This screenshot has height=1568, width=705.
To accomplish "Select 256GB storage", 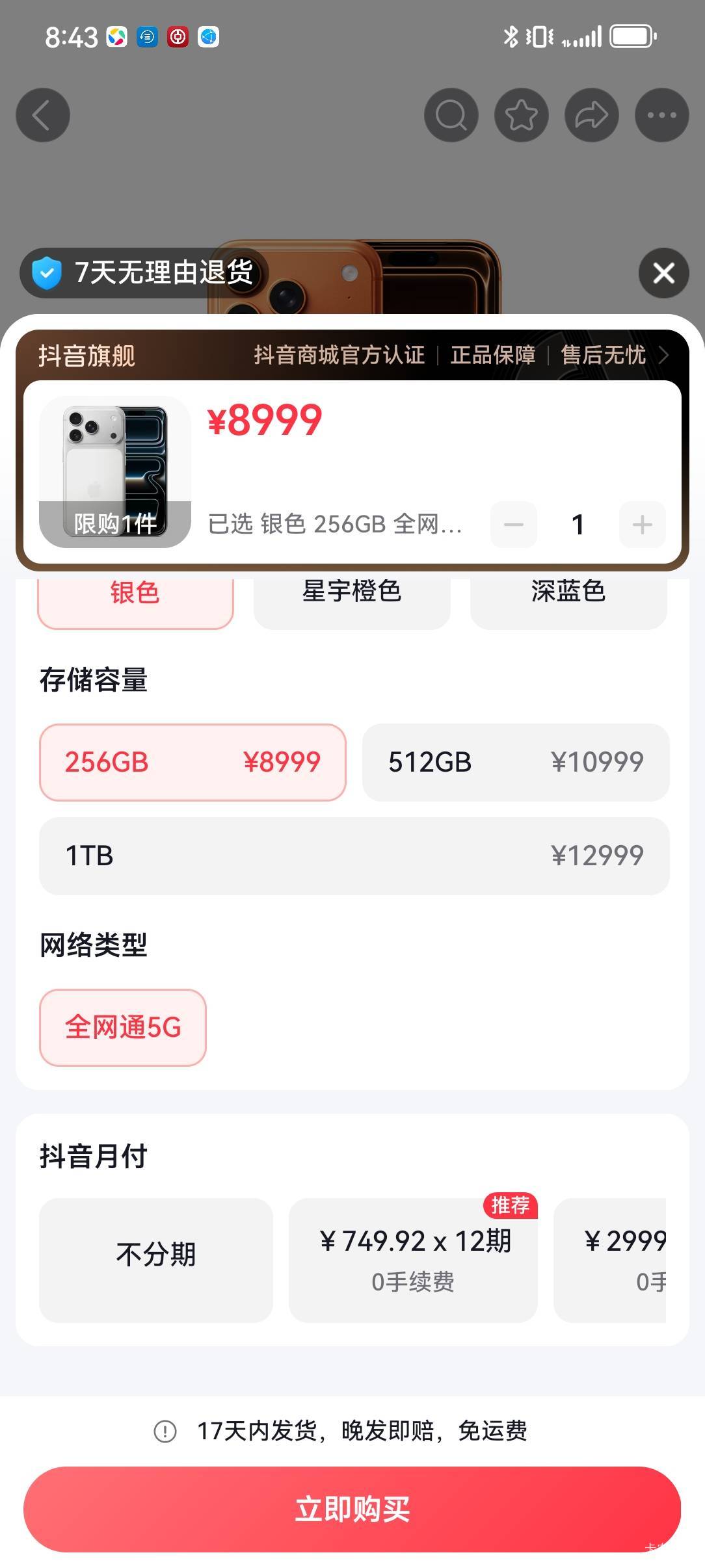I will coord(193,762).
